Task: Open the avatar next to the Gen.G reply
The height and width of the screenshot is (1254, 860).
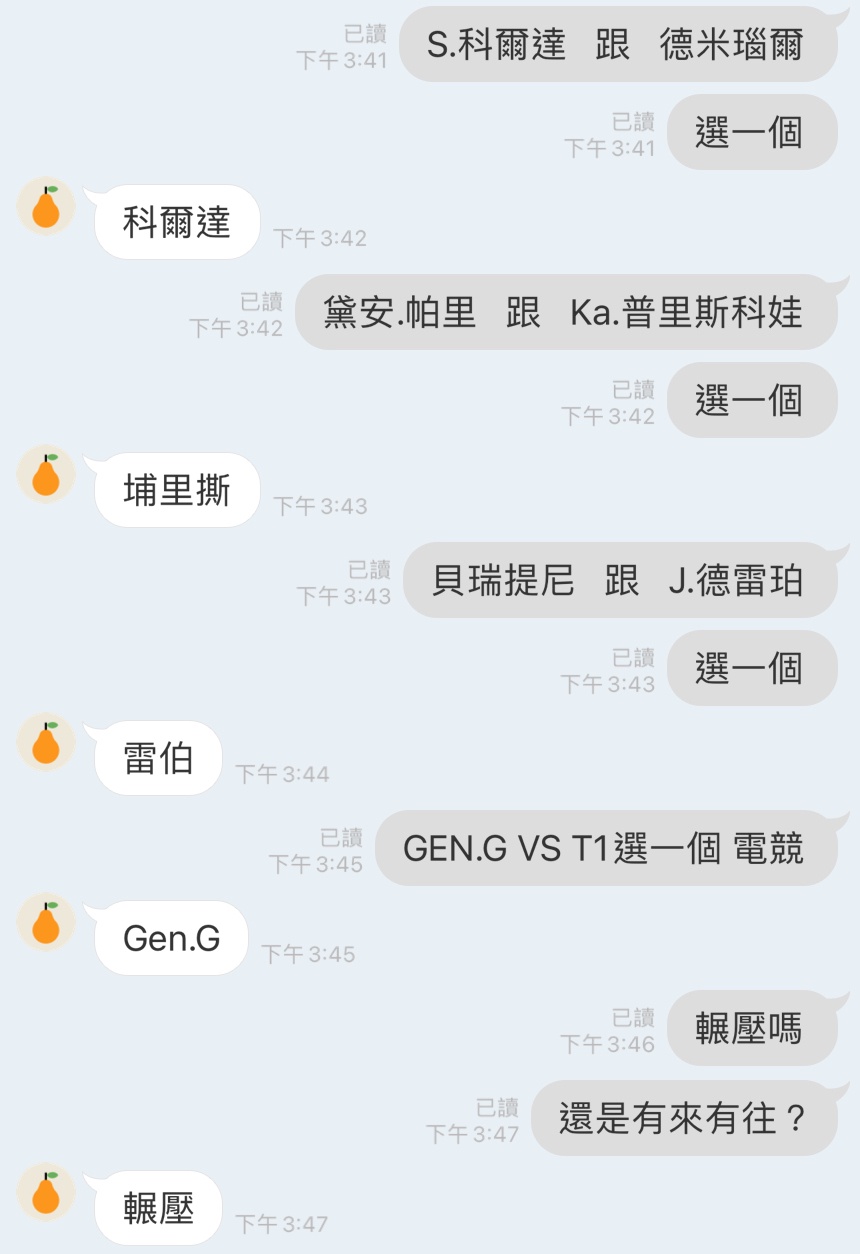Action: pos(46,923)
